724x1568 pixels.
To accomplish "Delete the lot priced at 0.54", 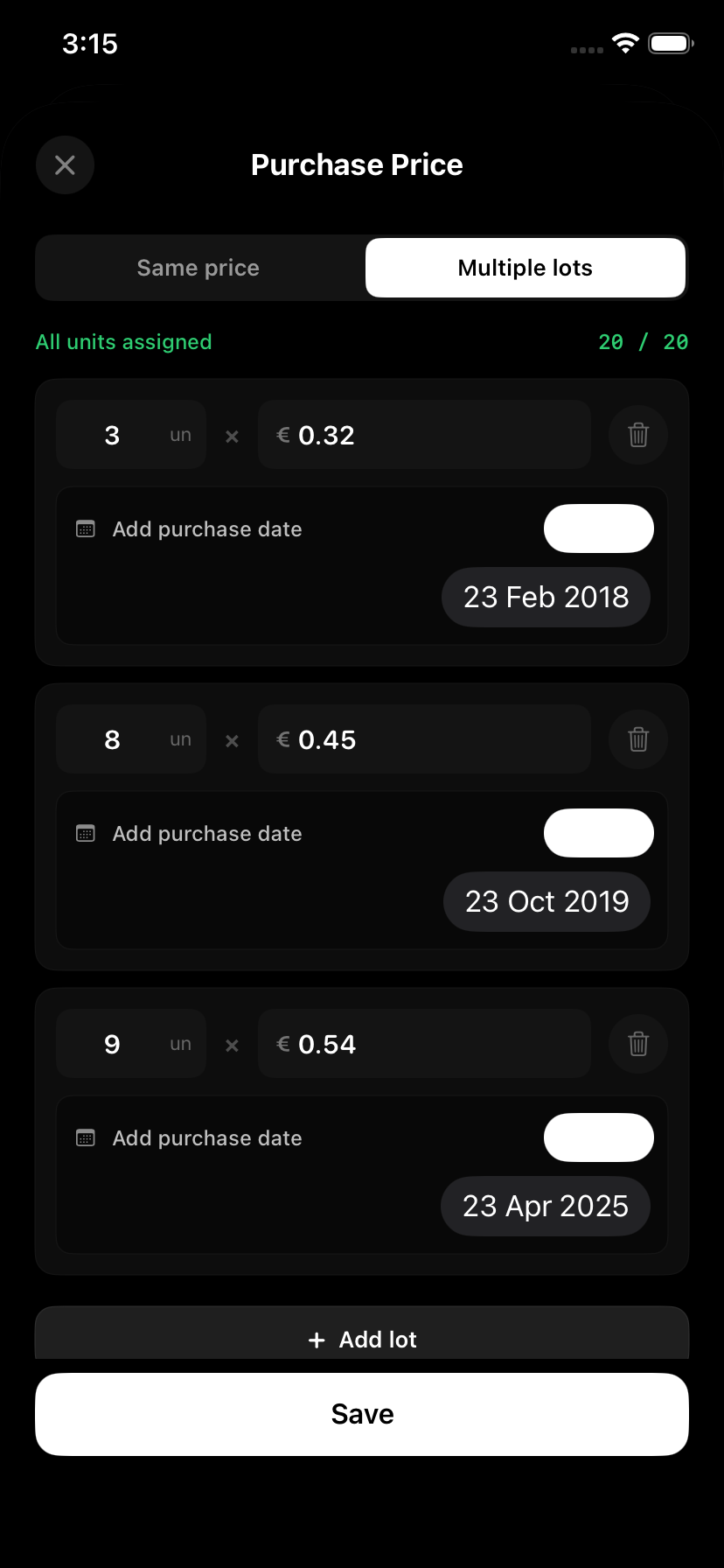I will pos(638,1044).
